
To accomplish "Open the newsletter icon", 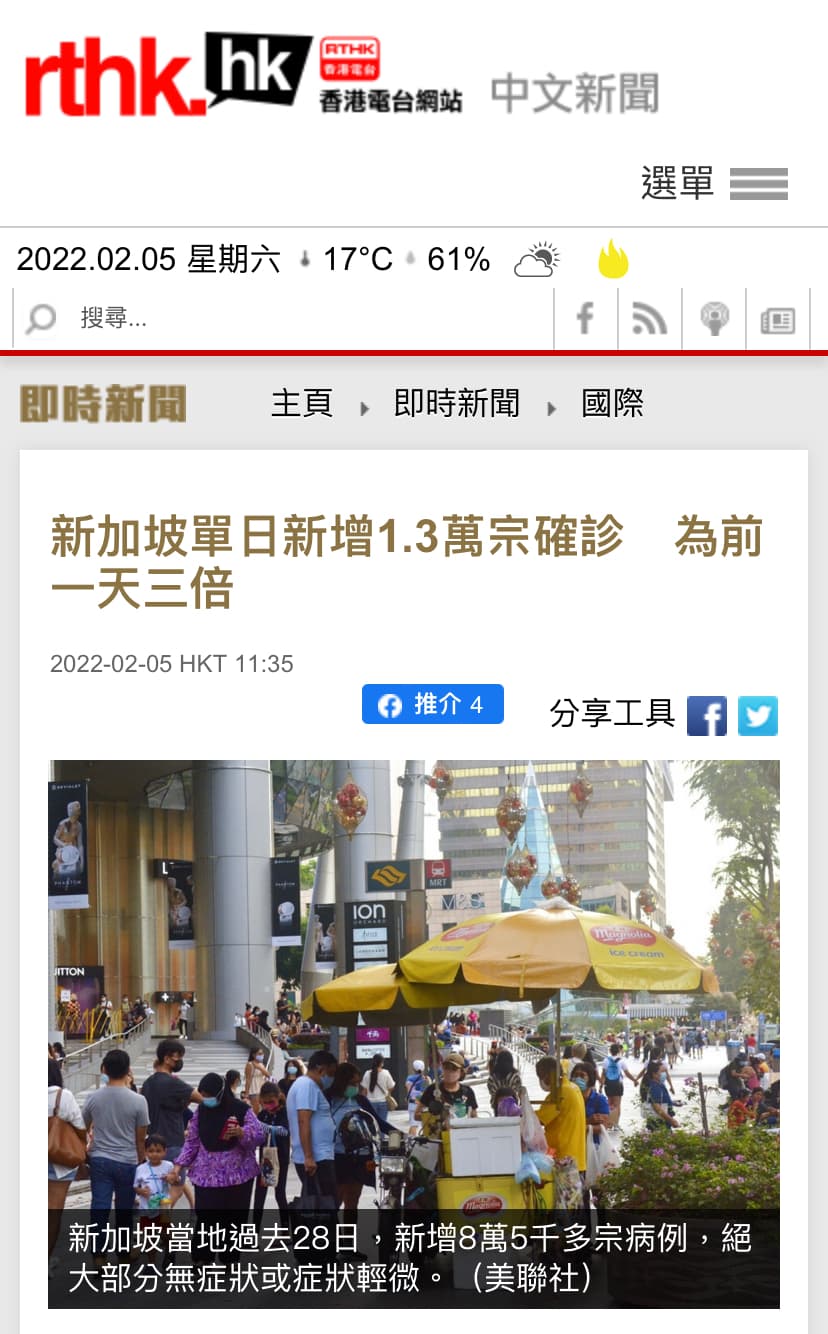I will coord(778,319).
